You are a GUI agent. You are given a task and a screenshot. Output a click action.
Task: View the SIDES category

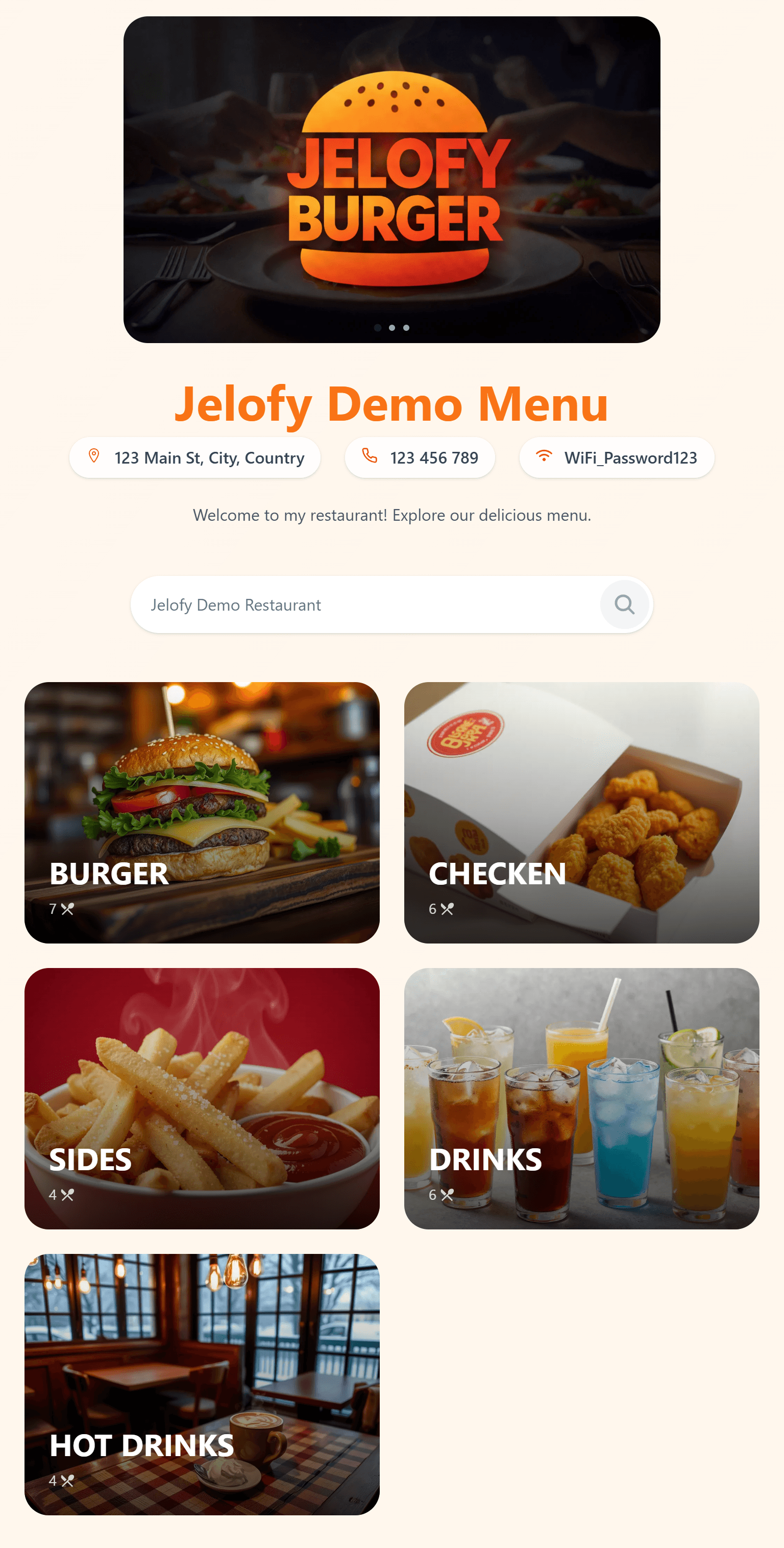pyautogui.click(x=202, y=1098)
